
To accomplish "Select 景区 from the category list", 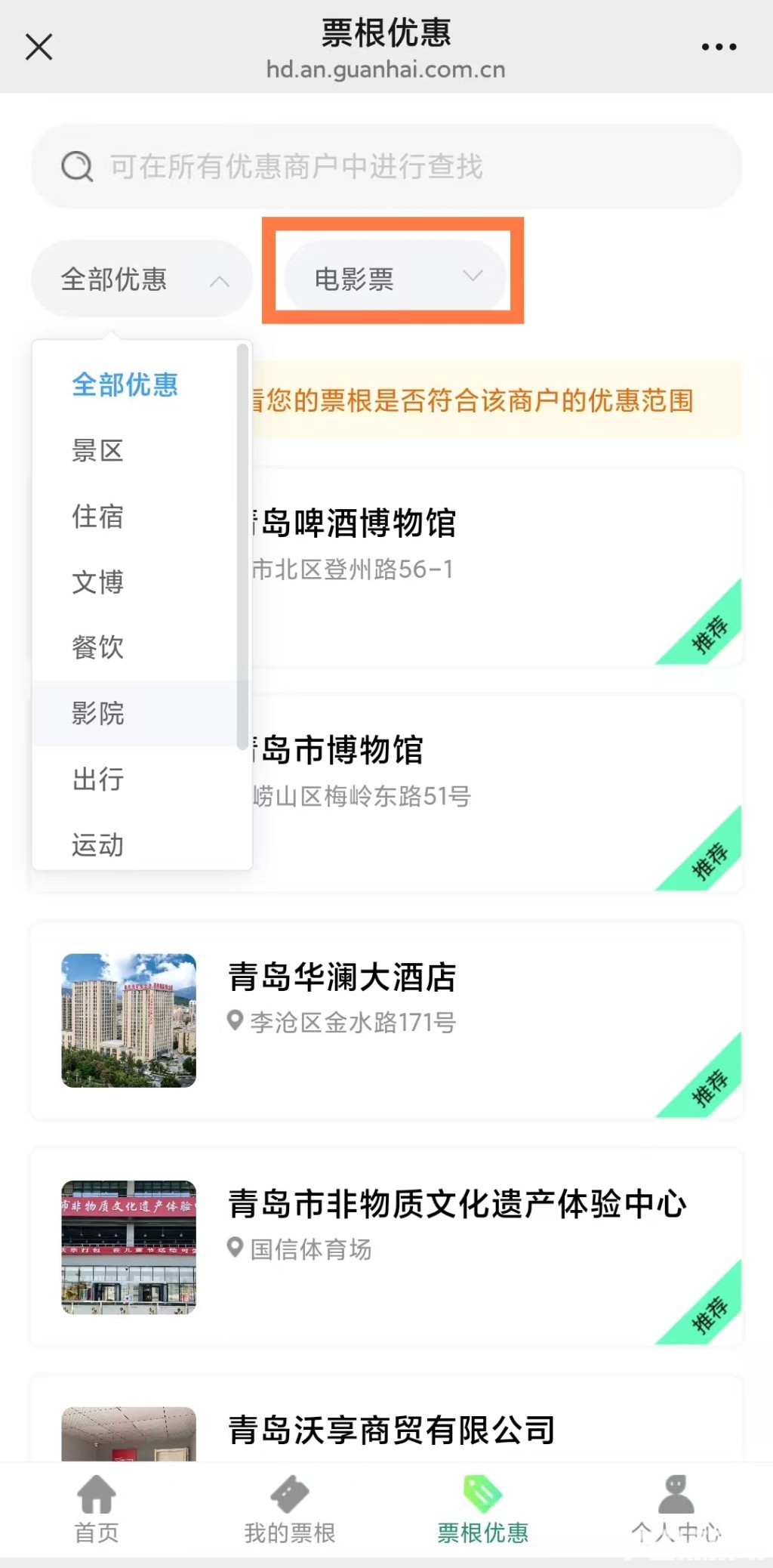I will [98, 451].
